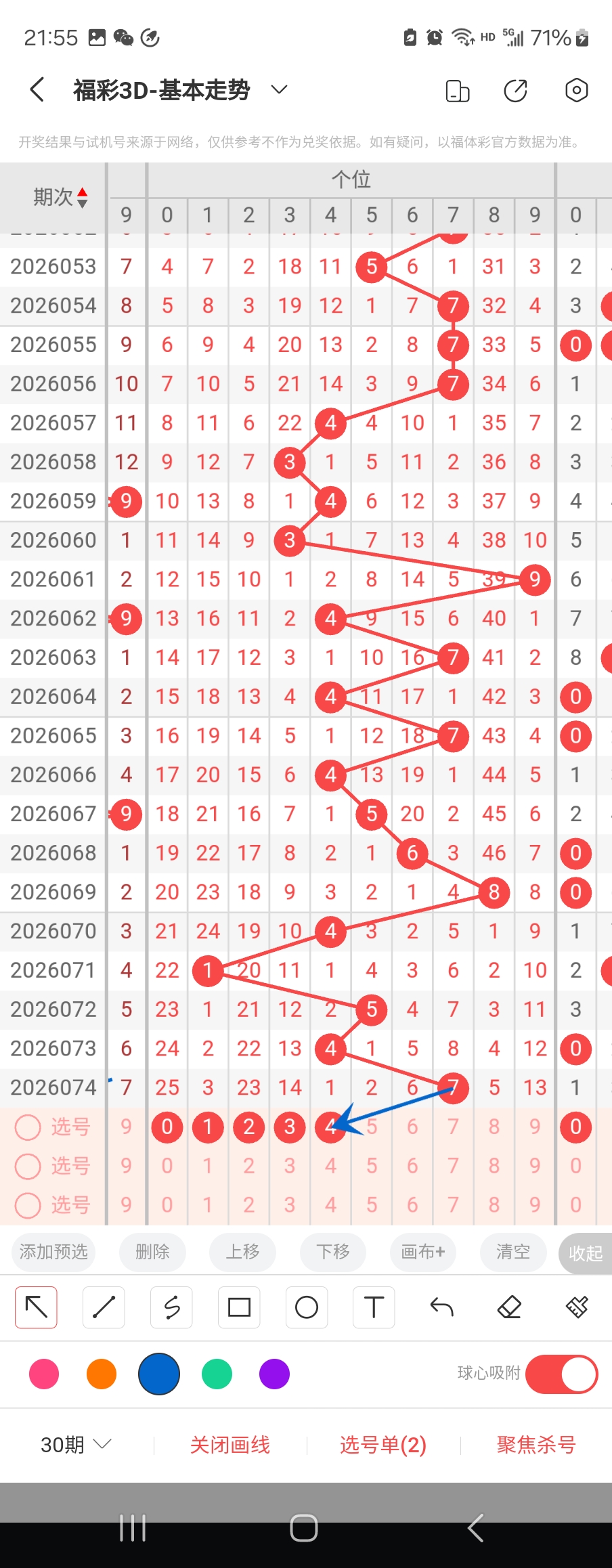This screenshot has height=1568, width=612.
Task: Tap the 添加预选 button
Action: click(x=53, y=1252)
